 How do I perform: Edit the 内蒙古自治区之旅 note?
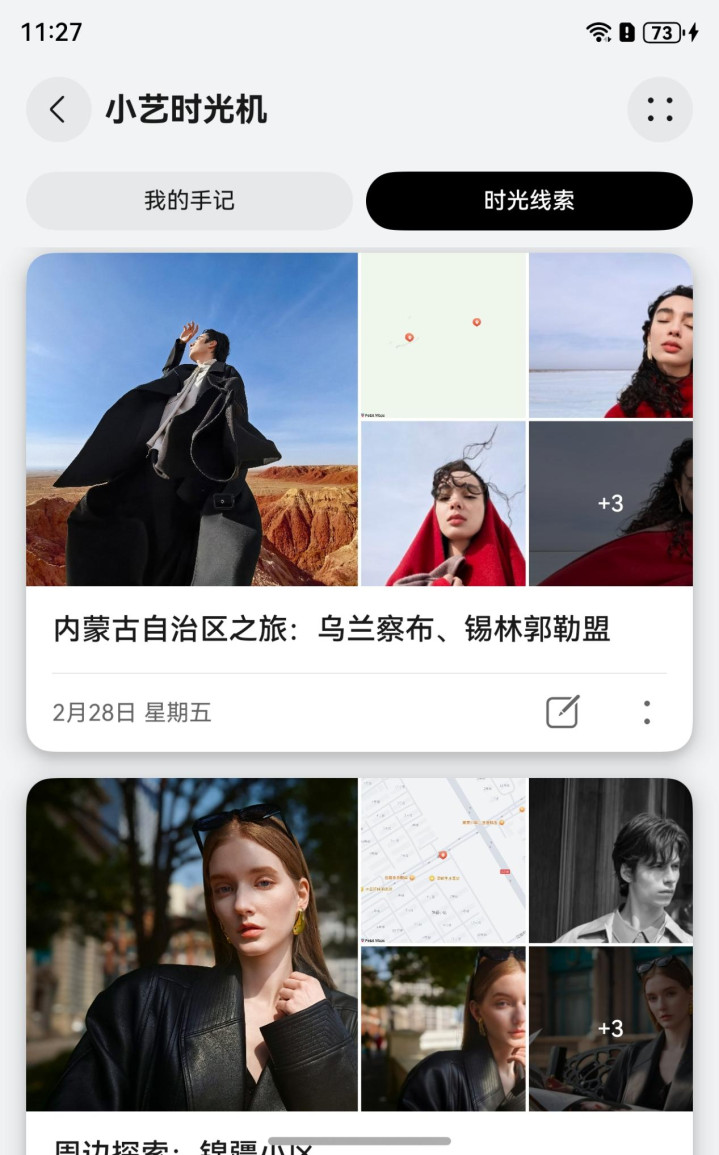pyautogui.click(x=563, y=712)
